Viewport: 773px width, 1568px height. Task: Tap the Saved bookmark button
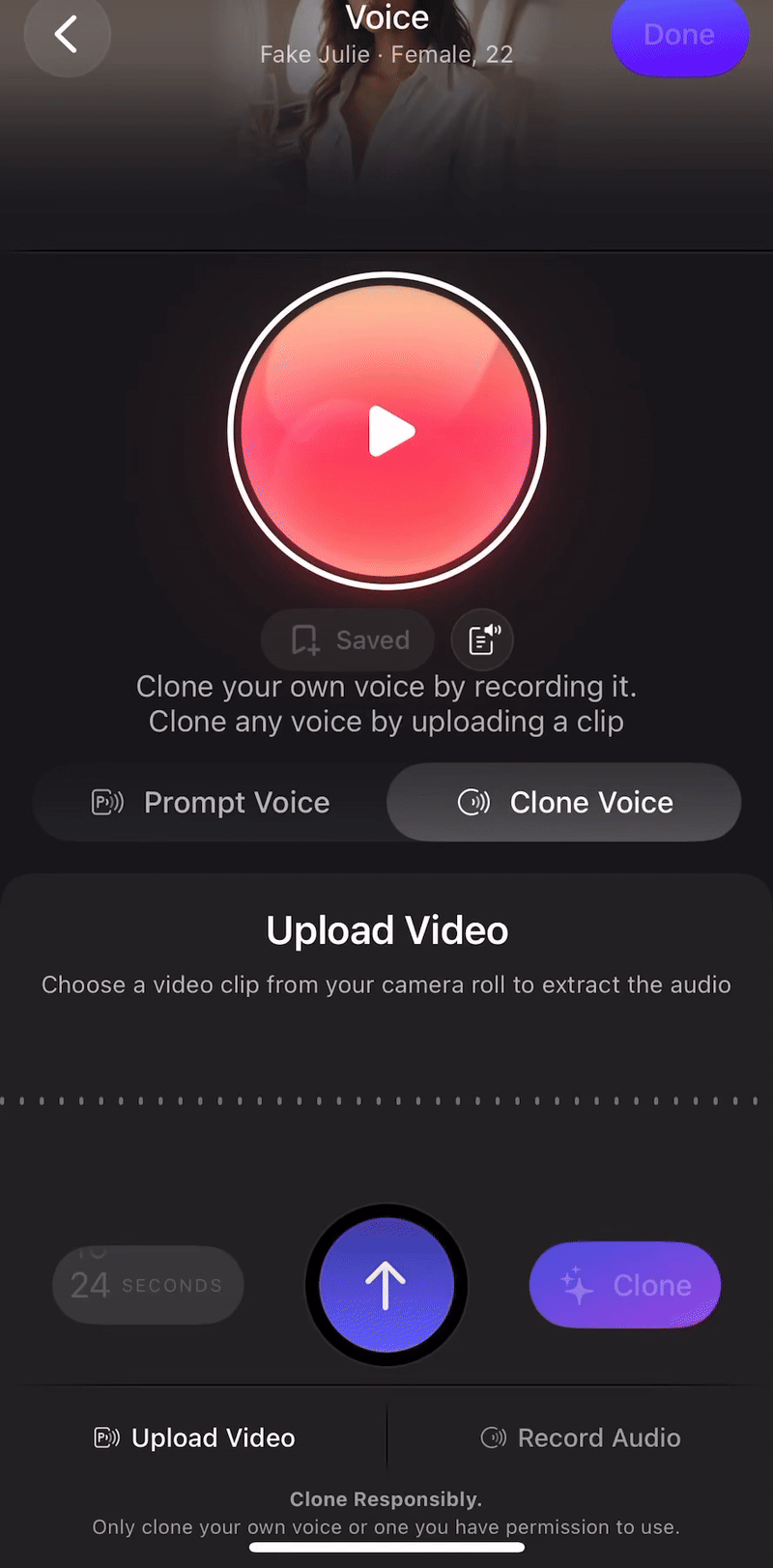[x=348, y=640]
